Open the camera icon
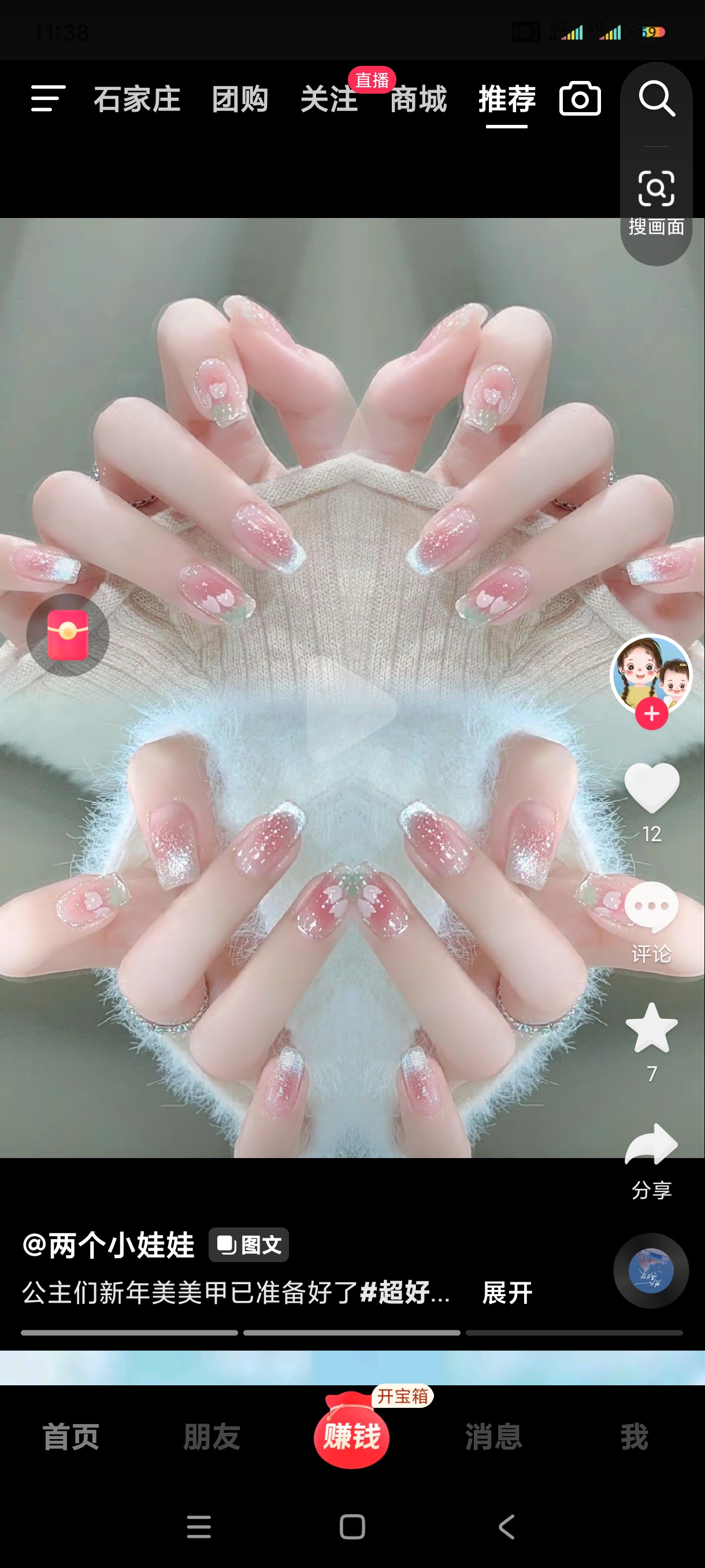 click(x=580, y=99)
